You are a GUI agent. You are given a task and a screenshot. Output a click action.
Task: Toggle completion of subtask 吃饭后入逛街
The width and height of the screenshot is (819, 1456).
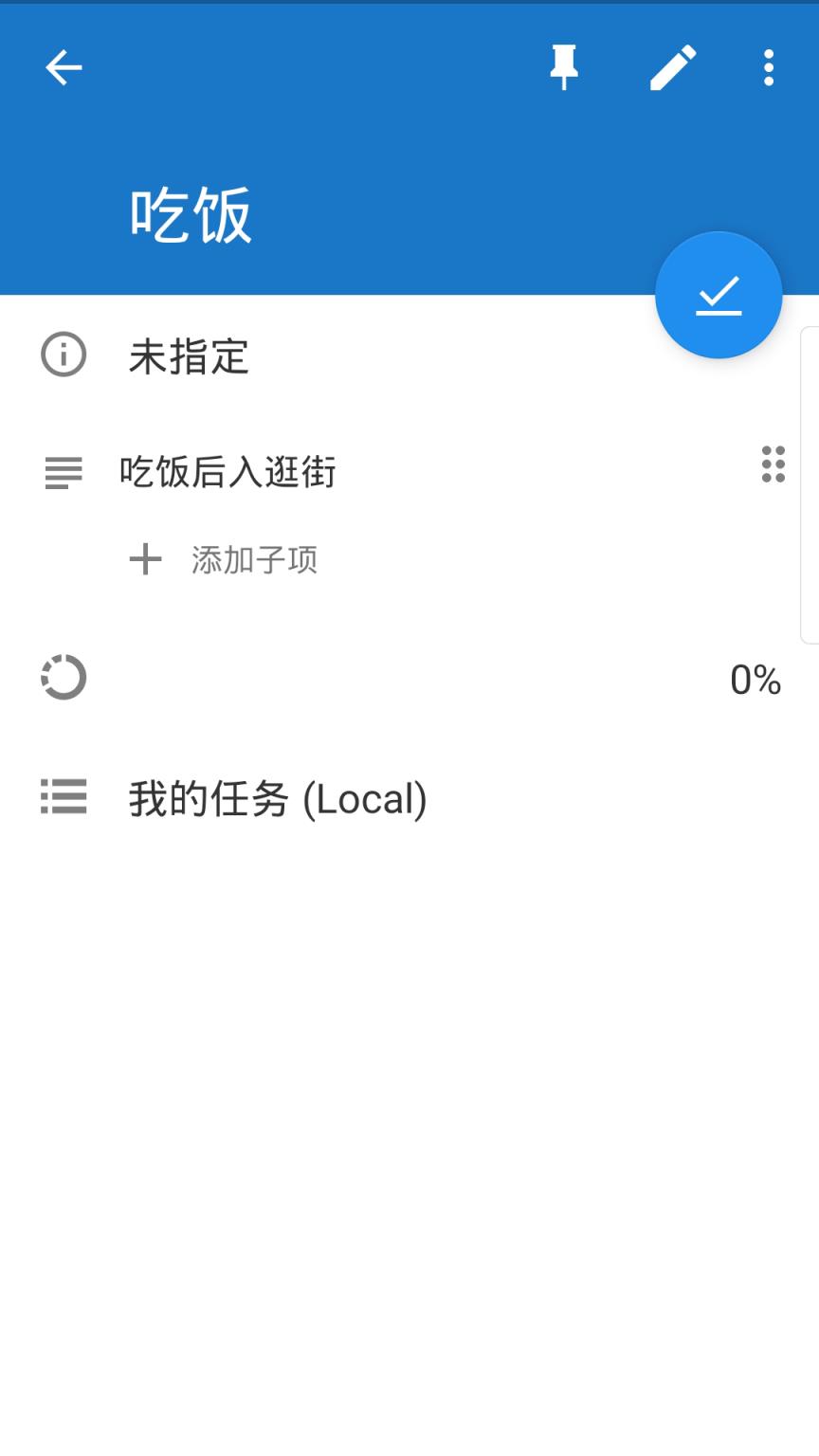pyautogui.click(x=63, y=472)
